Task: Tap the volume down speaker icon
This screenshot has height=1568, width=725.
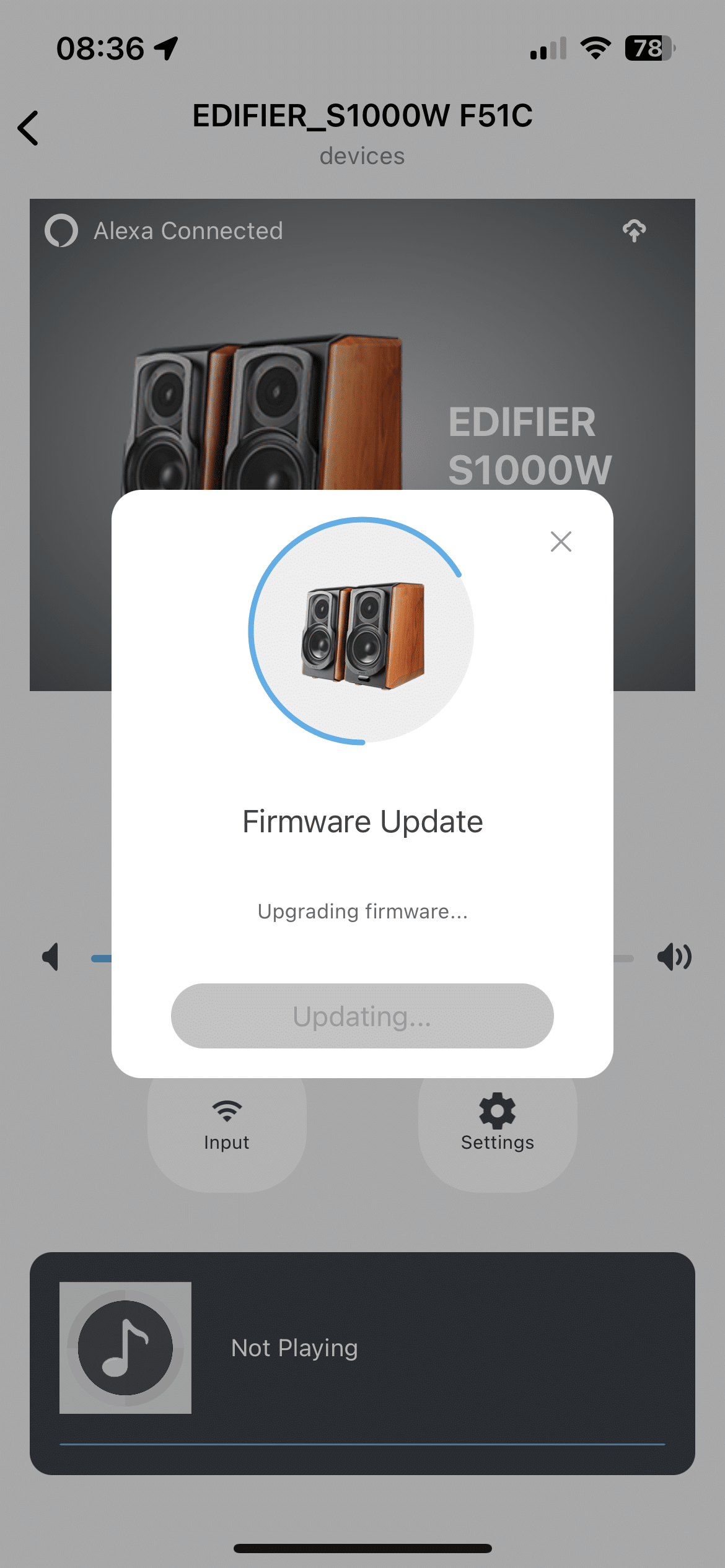Action: tap(51, 957)
